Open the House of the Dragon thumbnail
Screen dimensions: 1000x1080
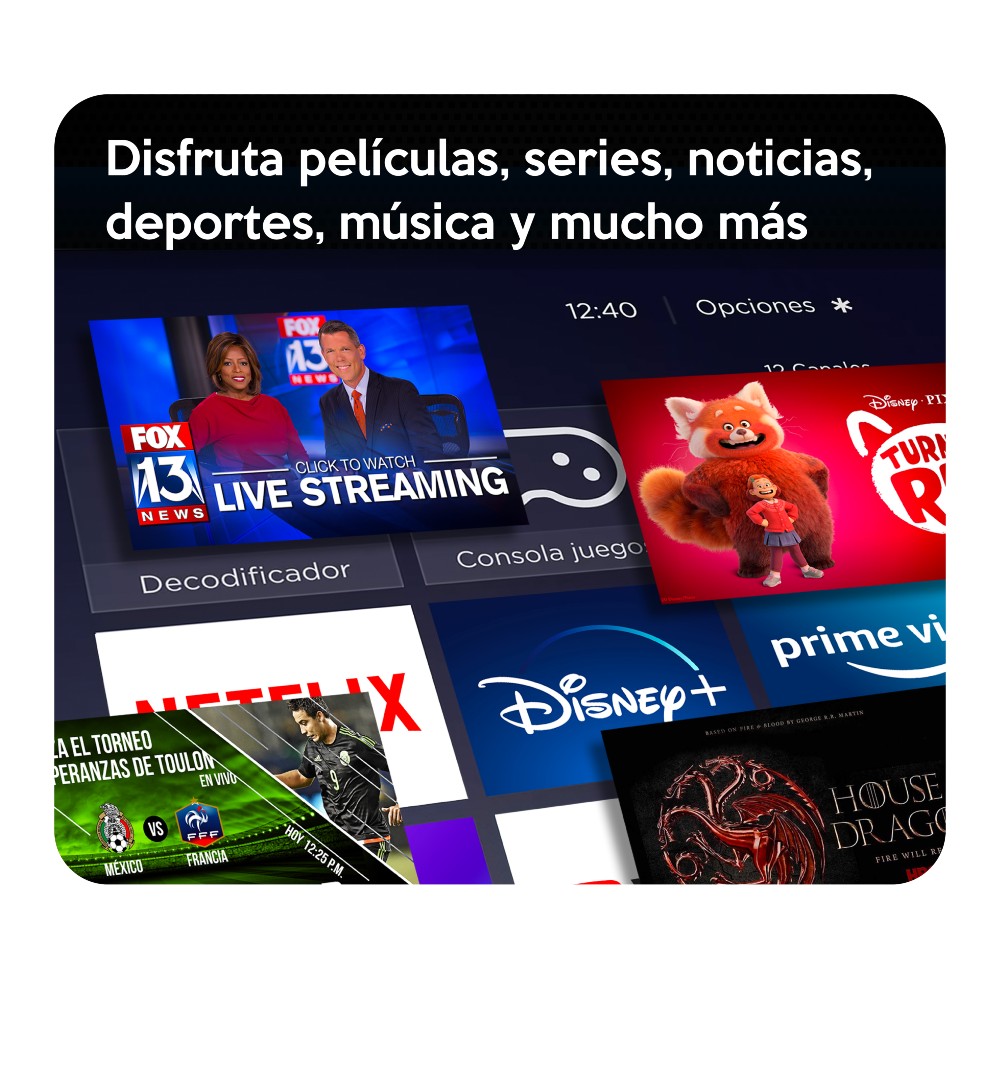[x=790, y=810]
